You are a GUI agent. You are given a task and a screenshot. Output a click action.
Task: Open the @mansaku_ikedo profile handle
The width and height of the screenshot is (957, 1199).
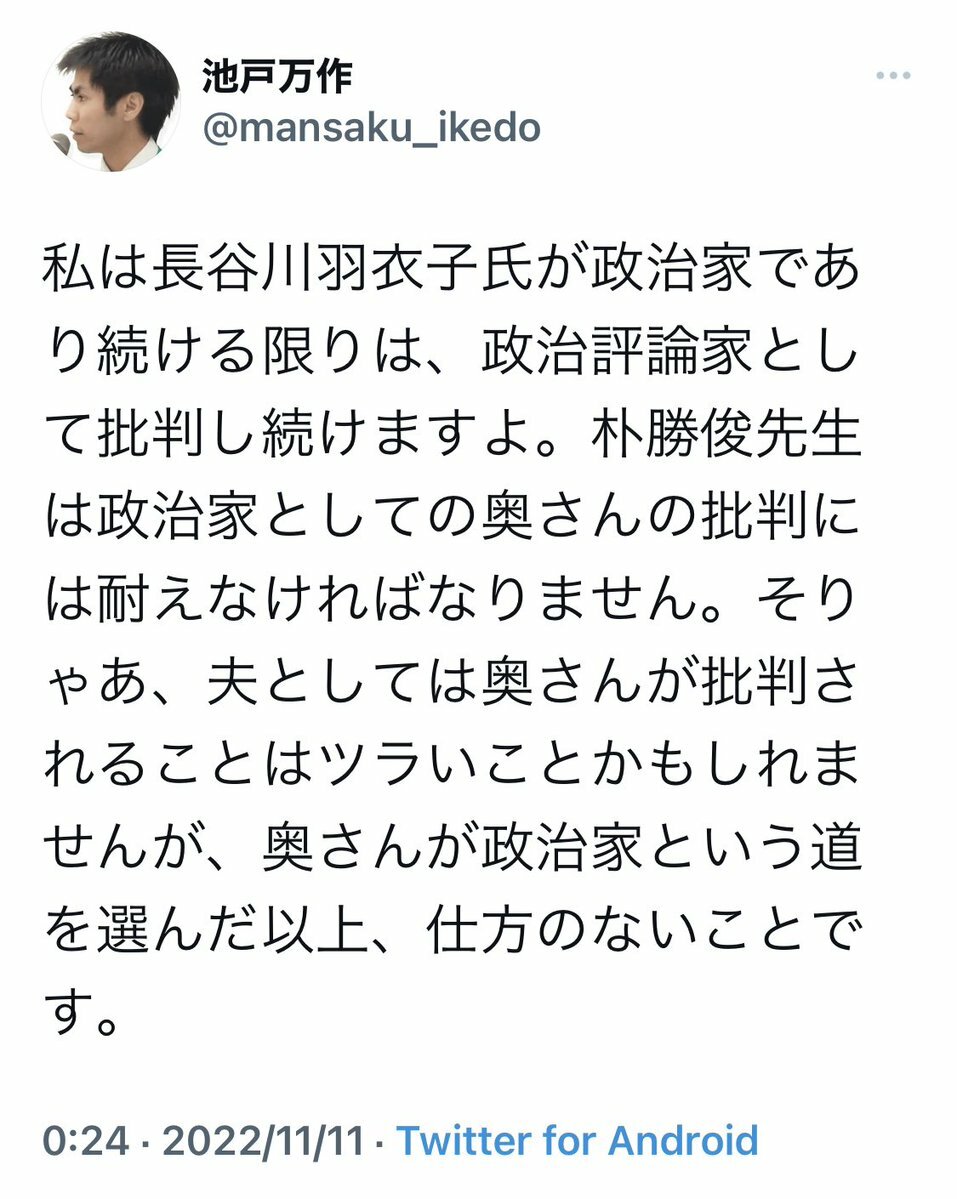[371, 128]
